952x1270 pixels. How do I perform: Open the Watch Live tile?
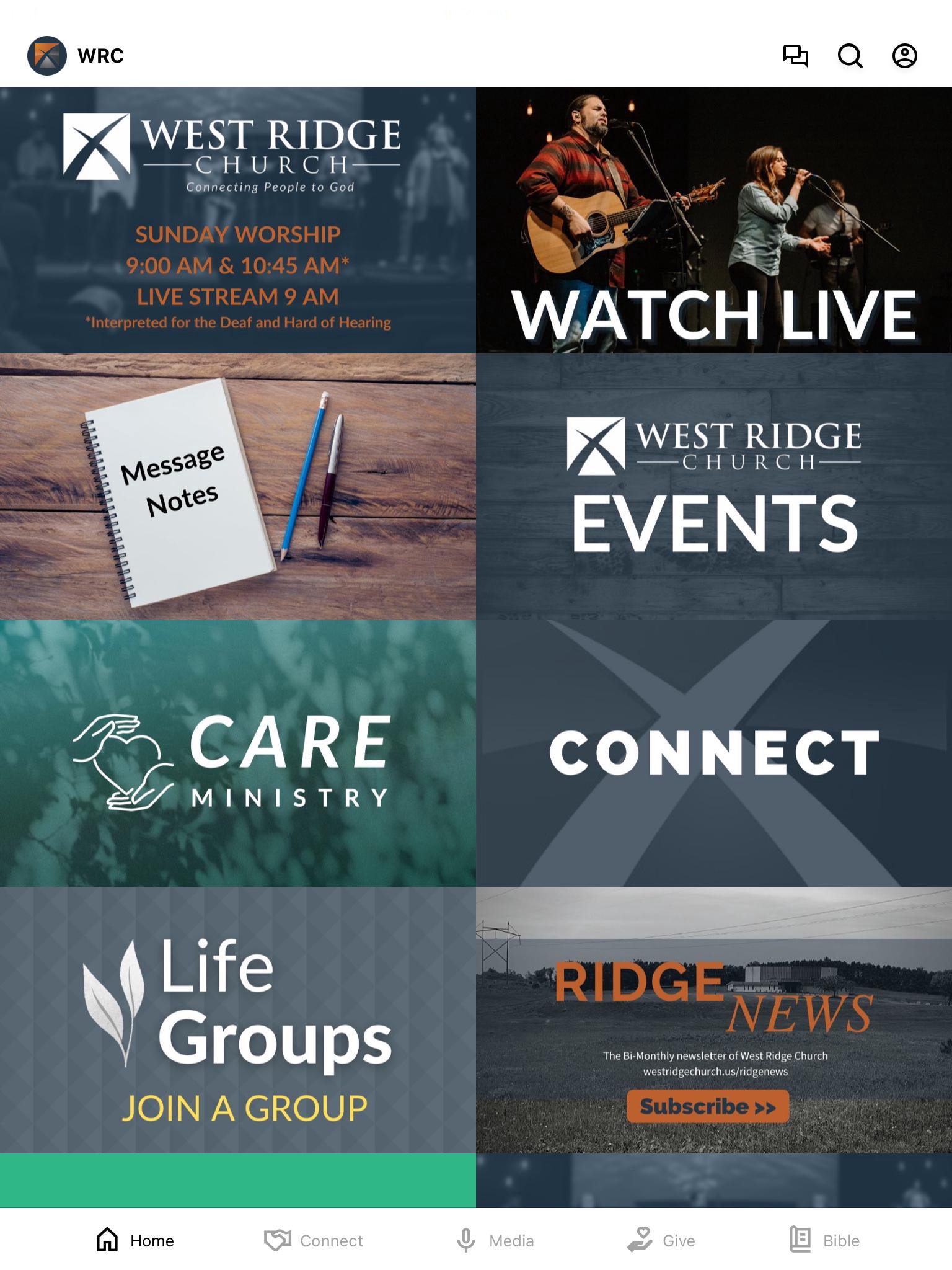[714, 220]
